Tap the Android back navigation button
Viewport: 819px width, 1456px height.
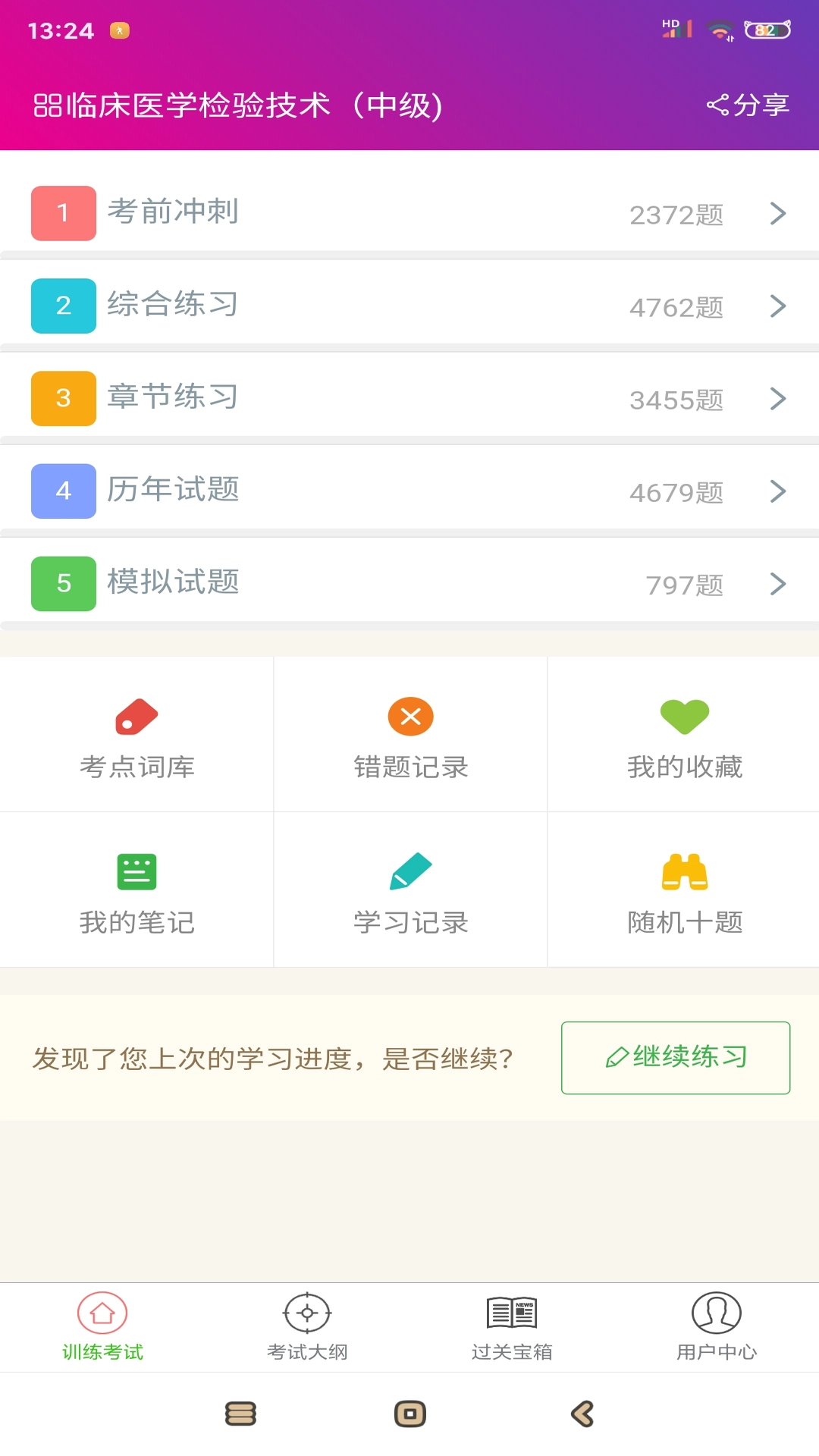(x=582, y=1414)
